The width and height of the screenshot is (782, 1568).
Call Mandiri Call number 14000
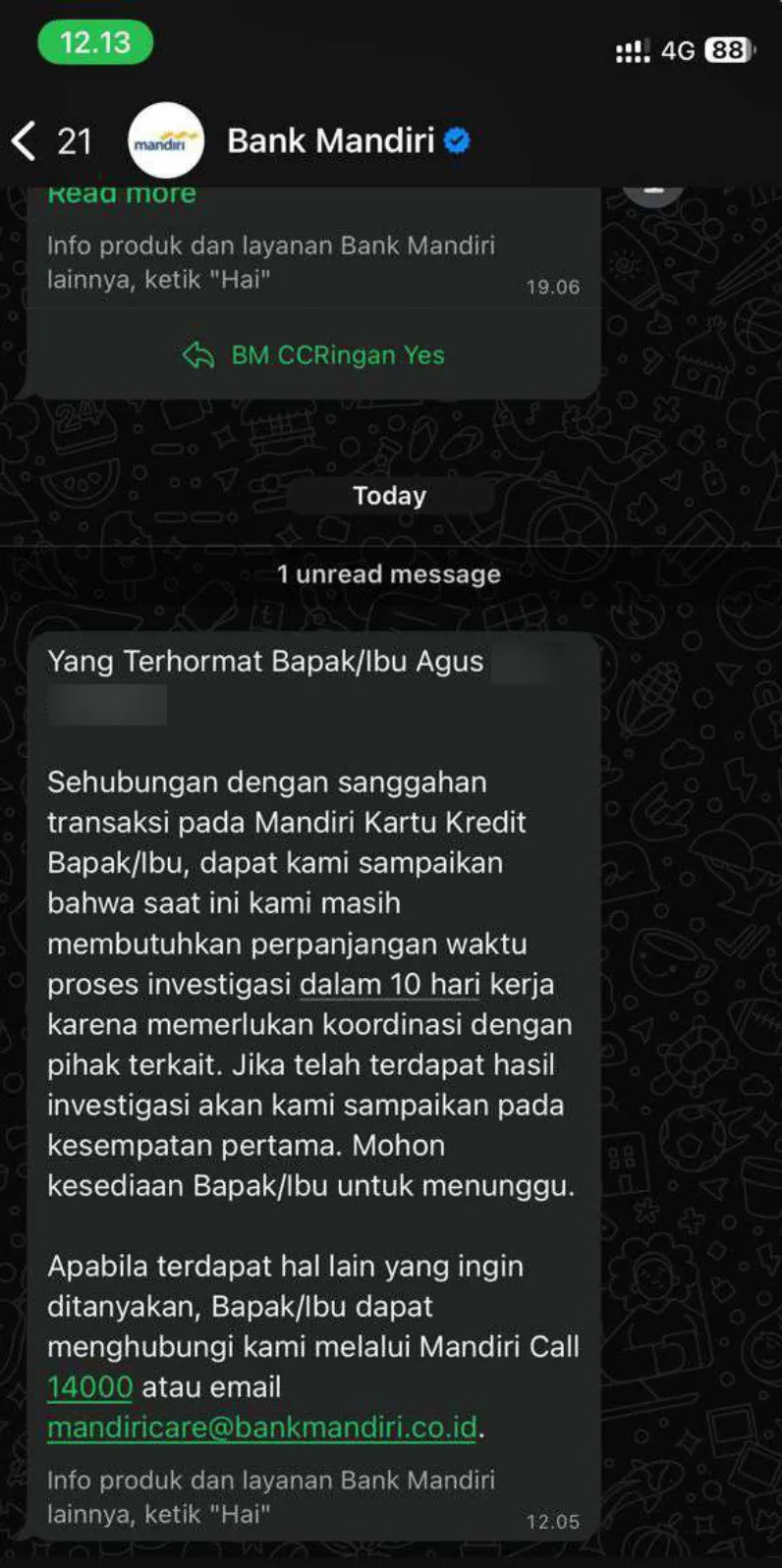pos(89,1386)
